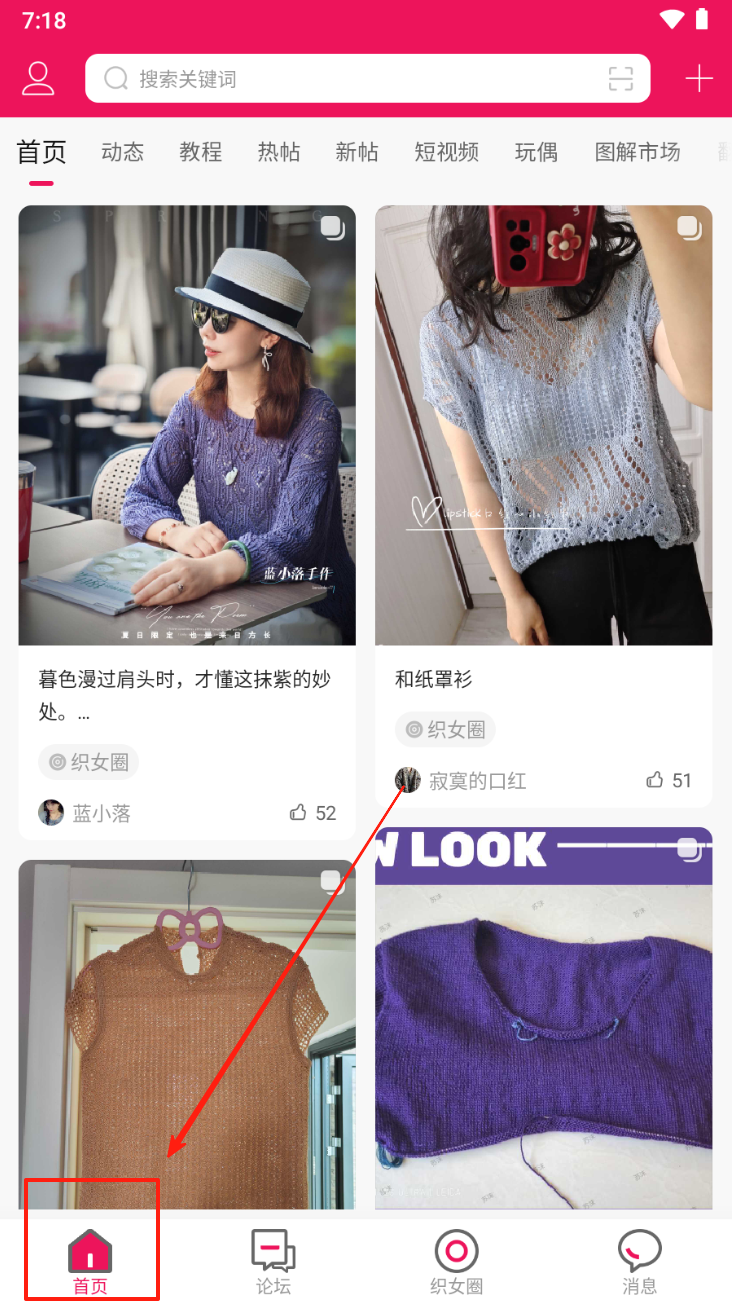The height and width of the screenshot is (1304, 732).
Task: Open the user profile icon
Action: (x=38, y=79)
